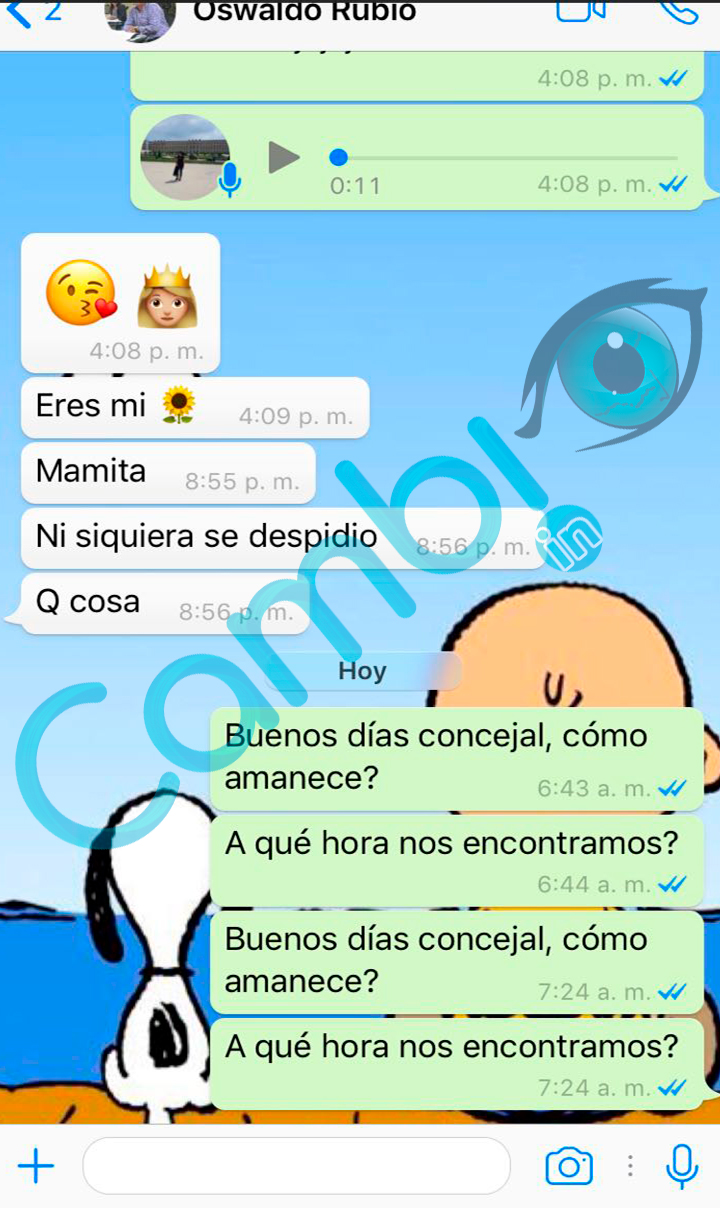Tap the microphone to record audio

682,1166
